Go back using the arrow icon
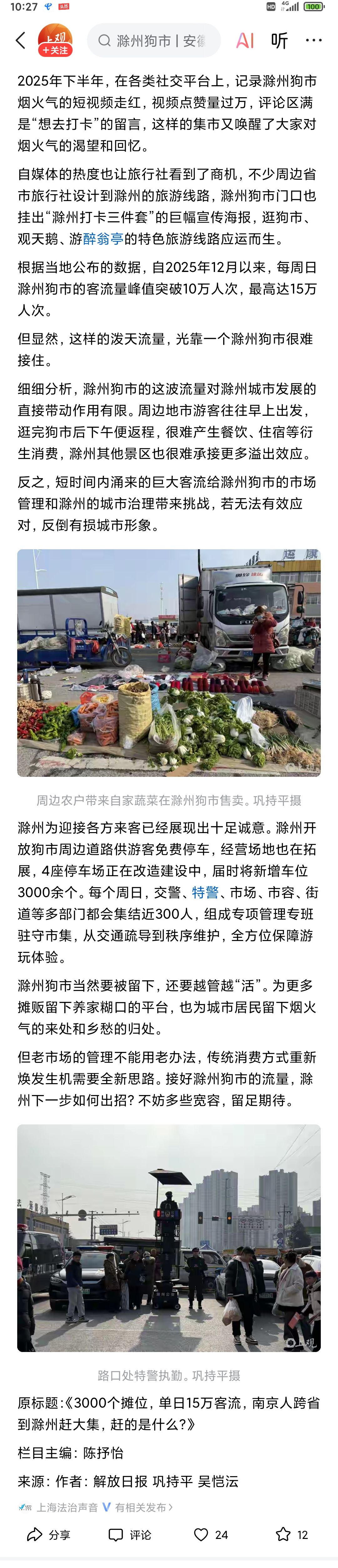Viewport: 338px width, 1568px height. click(21, 41)
